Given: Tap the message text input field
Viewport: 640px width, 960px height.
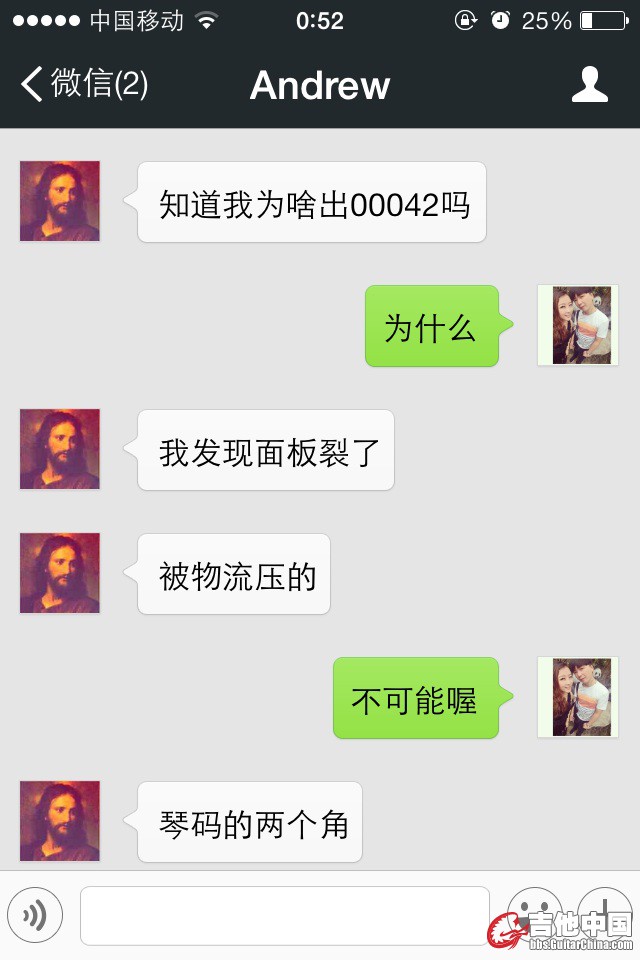Looking at the screenshot, I should [x=285, y=915].
